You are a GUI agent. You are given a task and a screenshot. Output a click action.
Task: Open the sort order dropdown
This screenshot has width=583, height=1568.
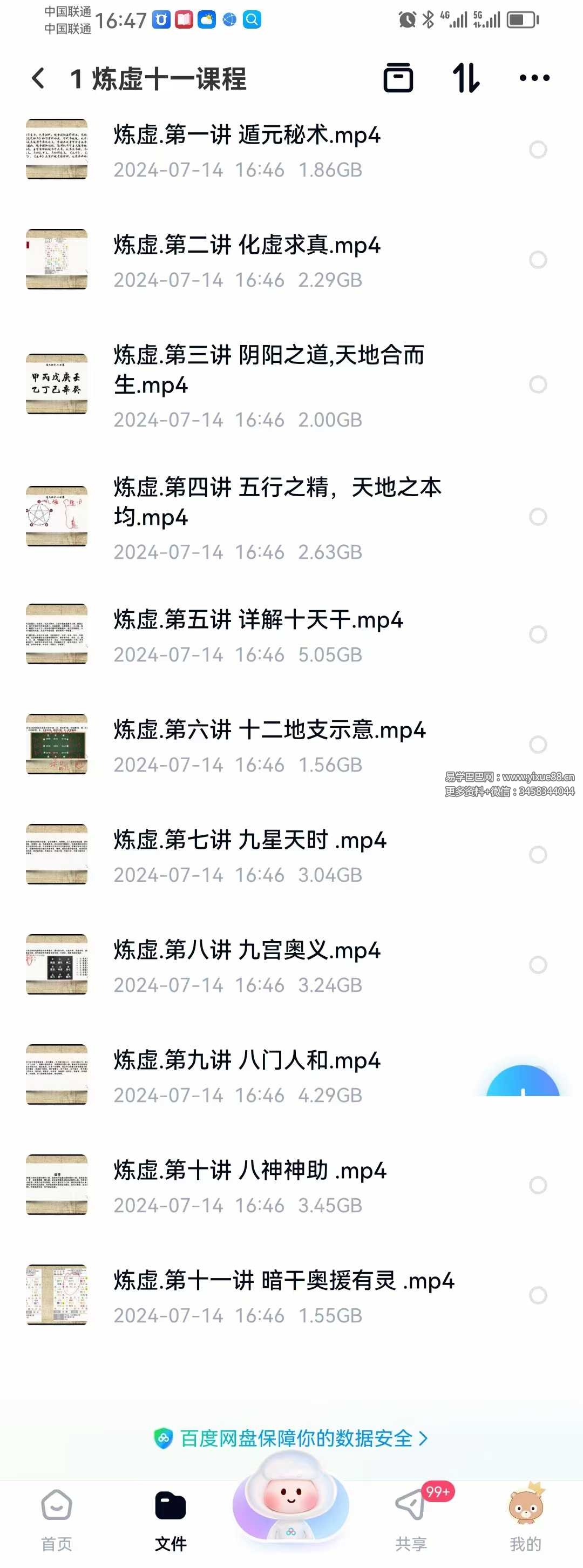(x=467, y=77)
